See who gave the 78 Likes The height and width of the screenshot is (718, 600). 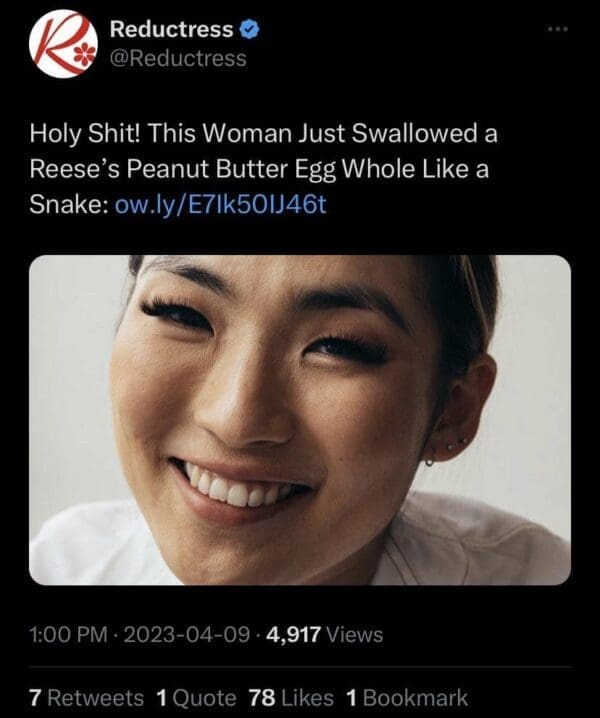pyautogui.click(x=291, y=697)
